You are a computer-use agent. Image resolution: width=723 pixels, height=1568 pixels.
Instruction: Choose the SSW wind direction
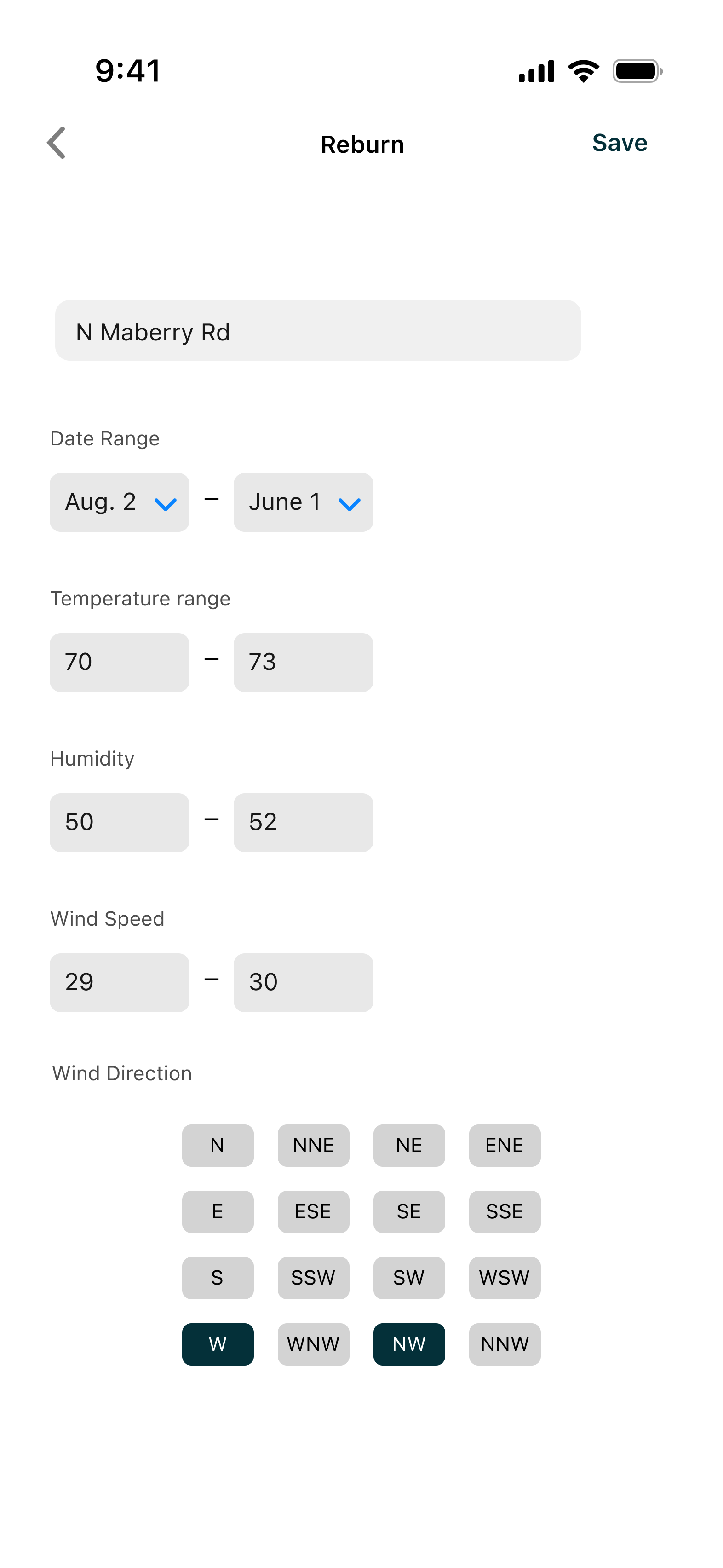[x=313, y=1278]
